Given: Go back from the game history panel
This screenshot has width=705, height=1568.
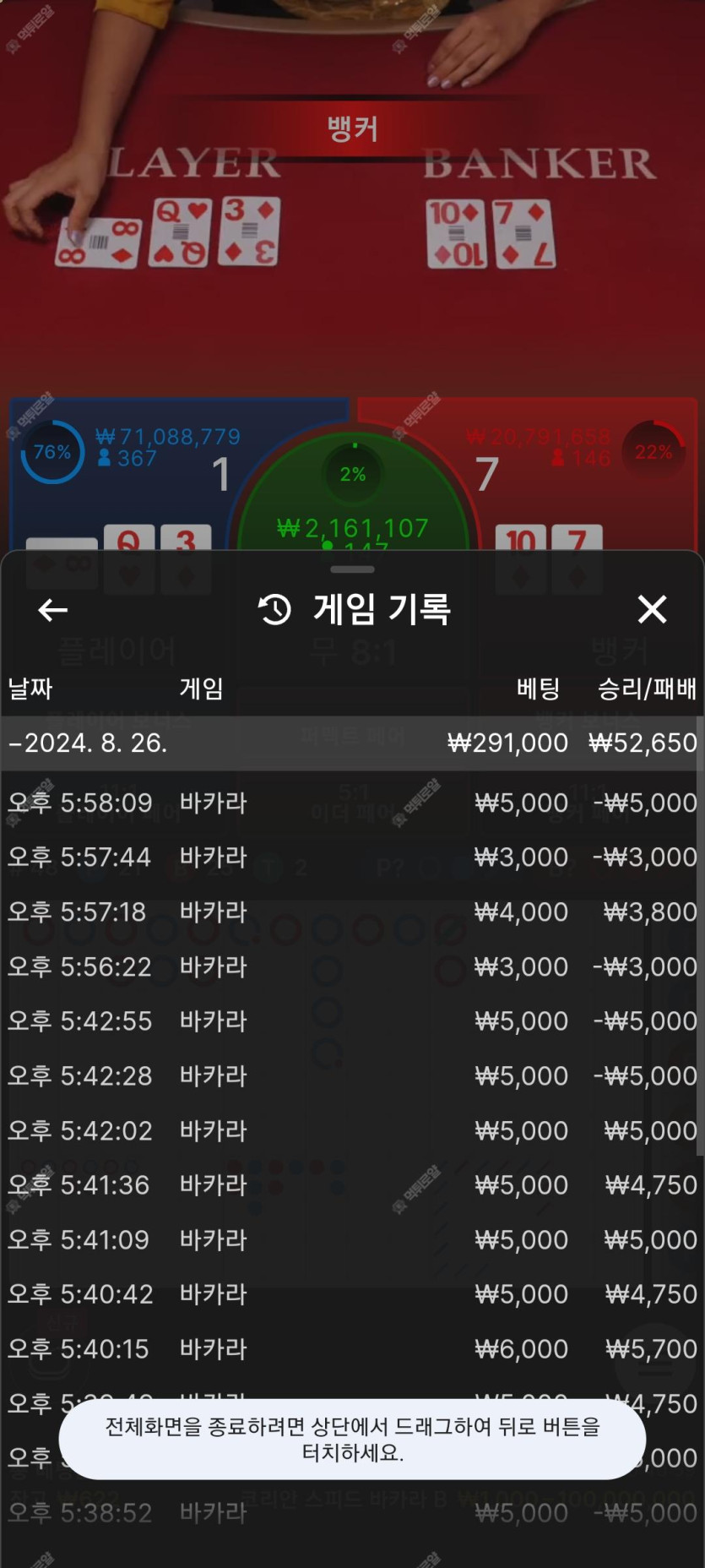Looking at the screenshot, I should [53, 609].
